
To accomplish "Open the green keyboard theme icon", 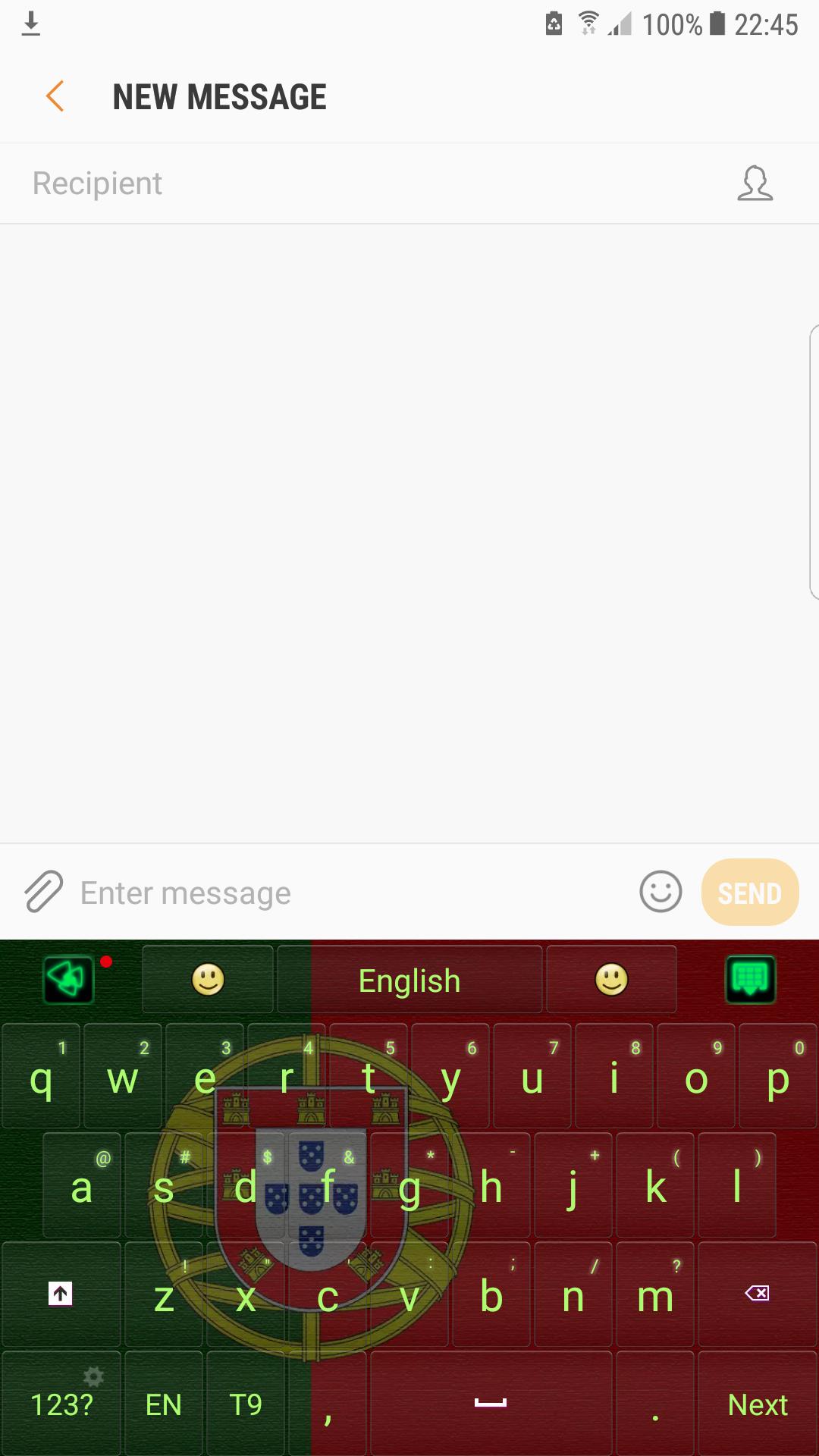I will pyautogui.click(x=68, y=980).
